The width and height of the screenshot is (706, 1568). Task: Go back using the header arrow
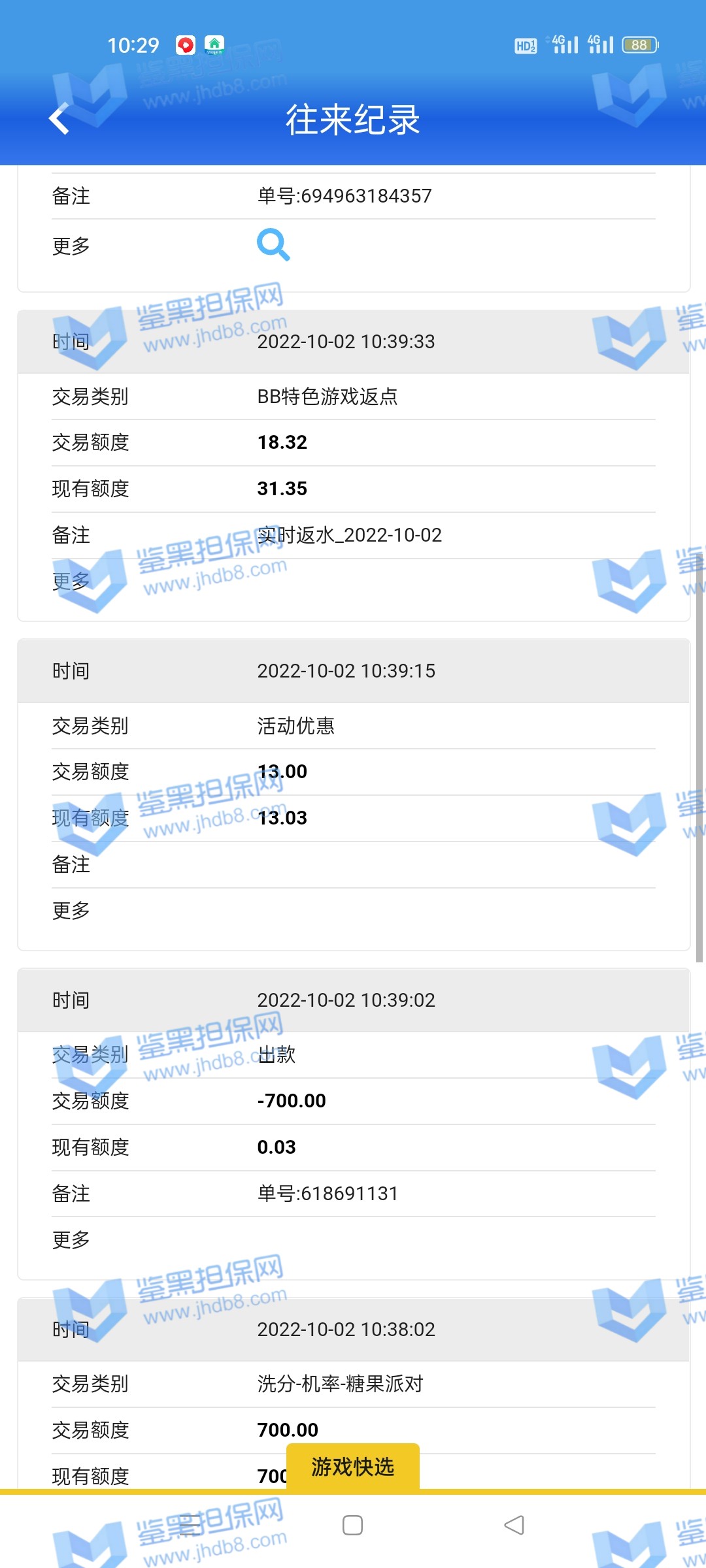pos(59,119)
